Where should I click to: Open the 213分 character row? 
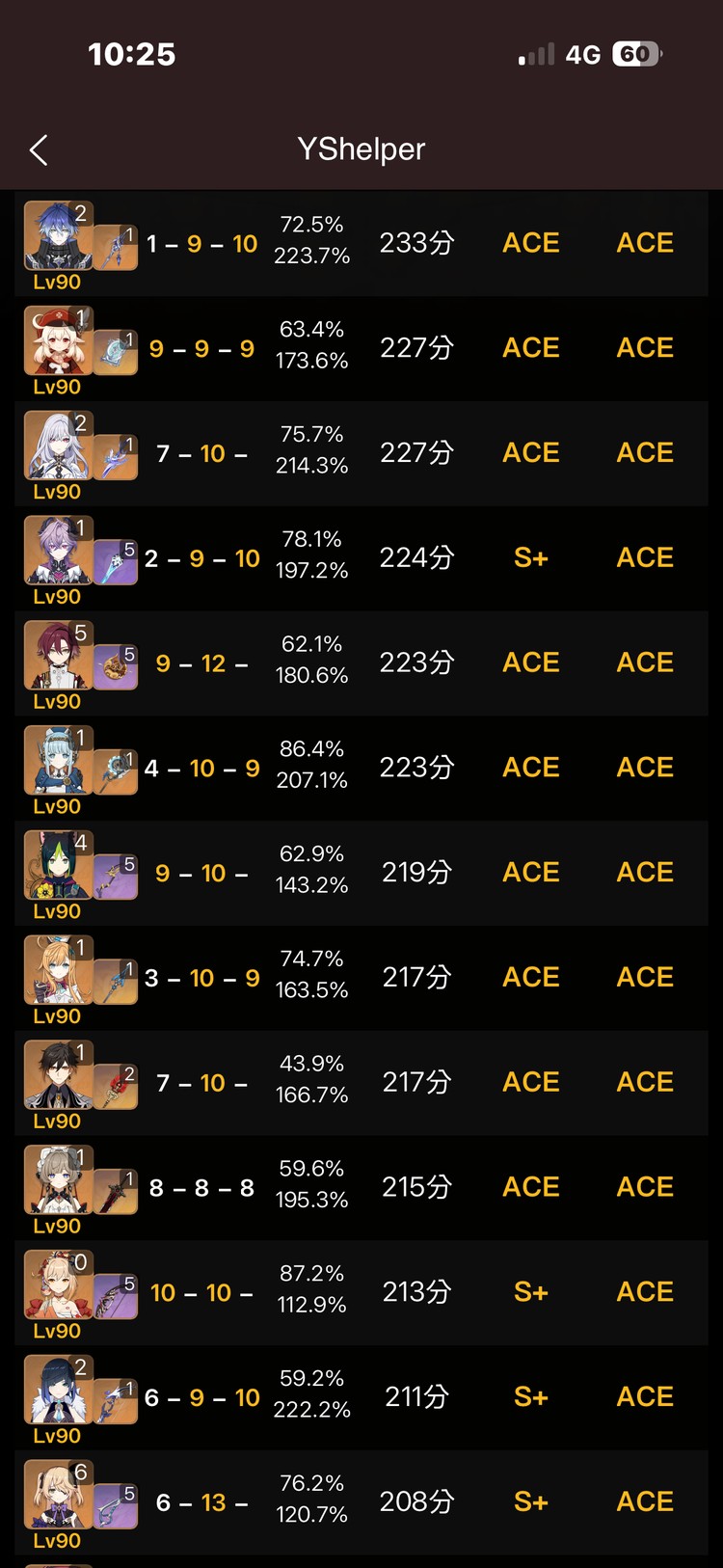pos(361,1292)
